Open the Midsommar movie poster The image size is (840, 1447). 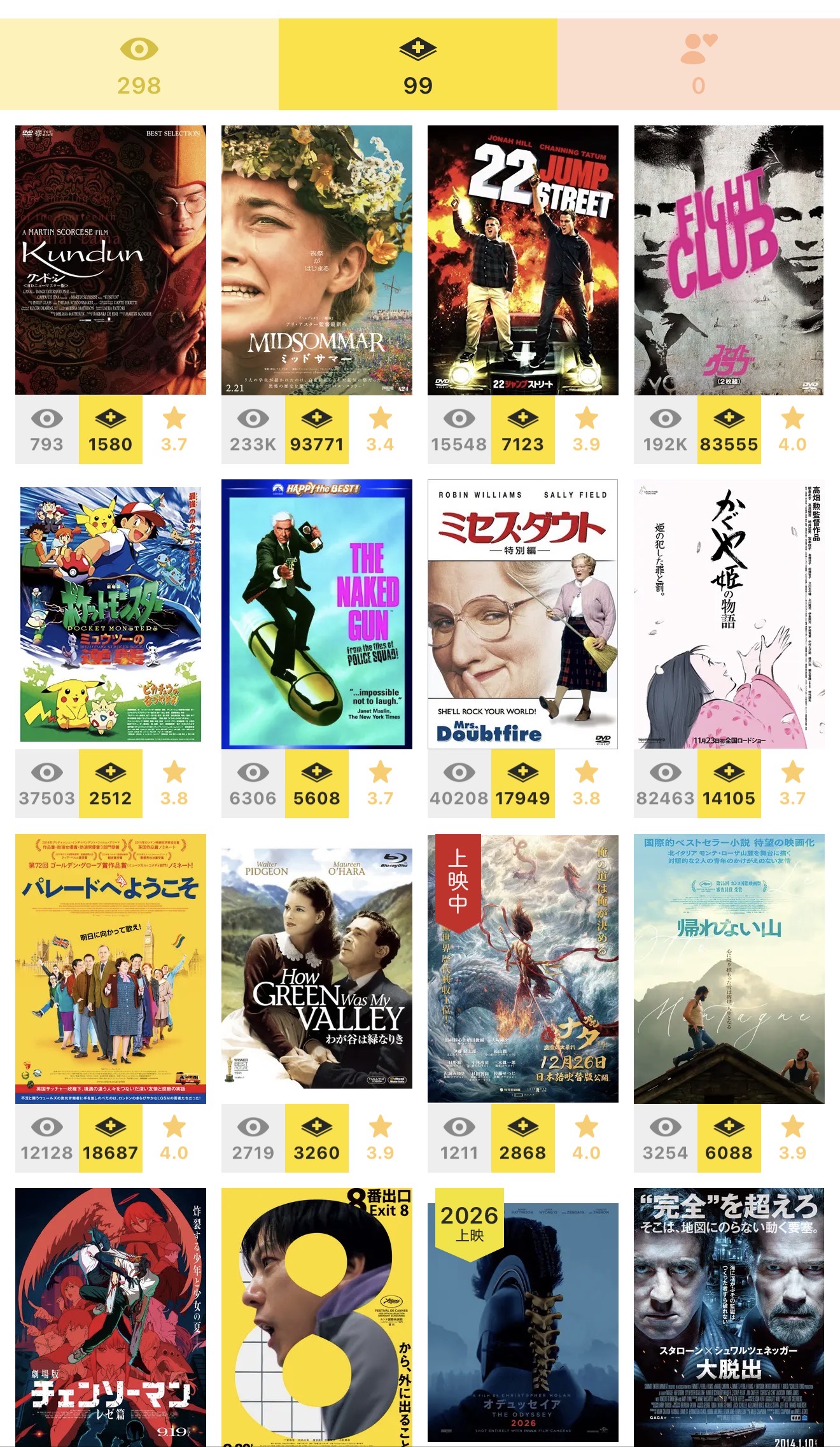(x=316, y=260)
